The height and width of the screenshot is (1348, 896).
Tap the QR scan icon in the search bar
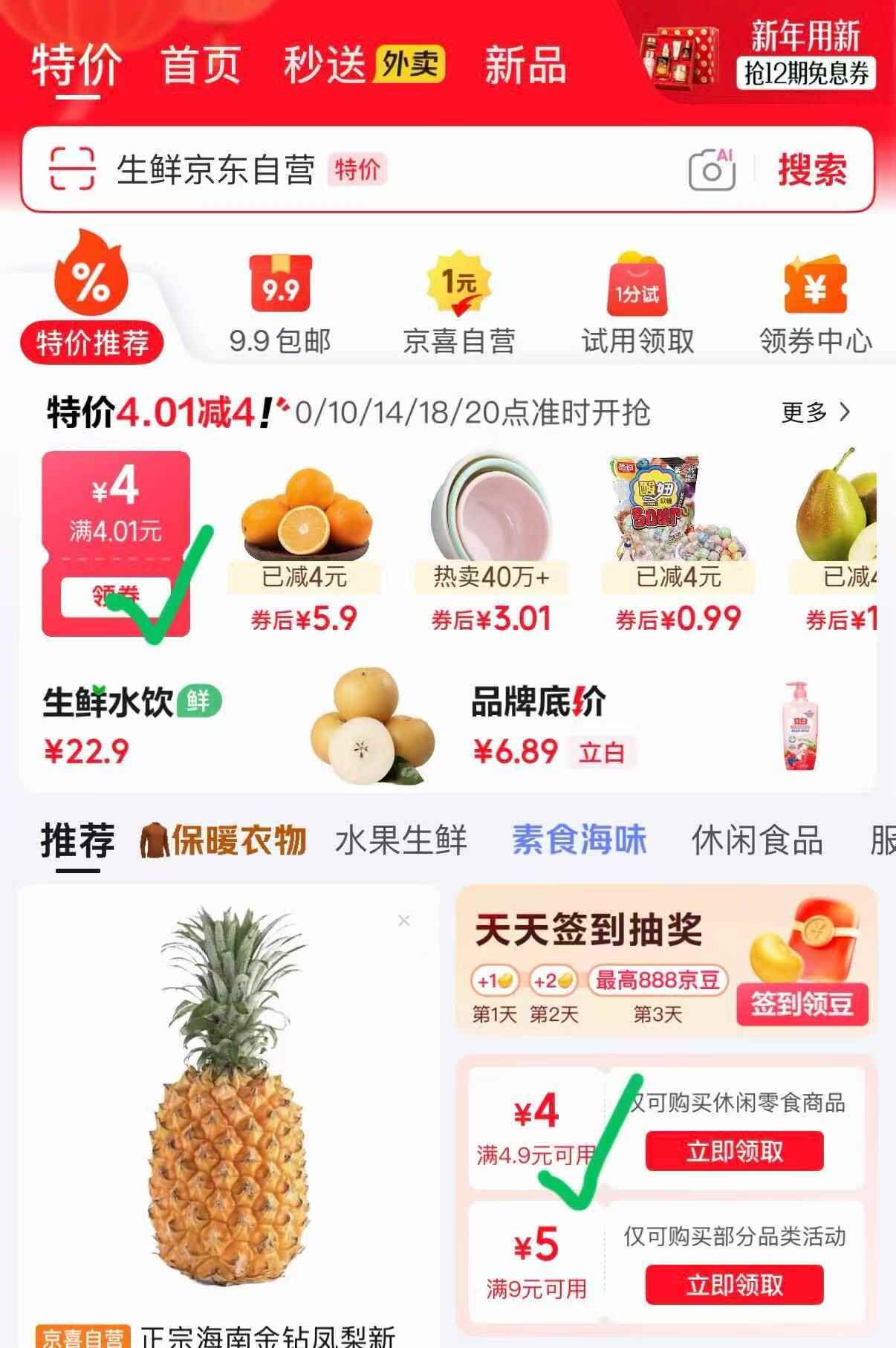tap(71, 169)
